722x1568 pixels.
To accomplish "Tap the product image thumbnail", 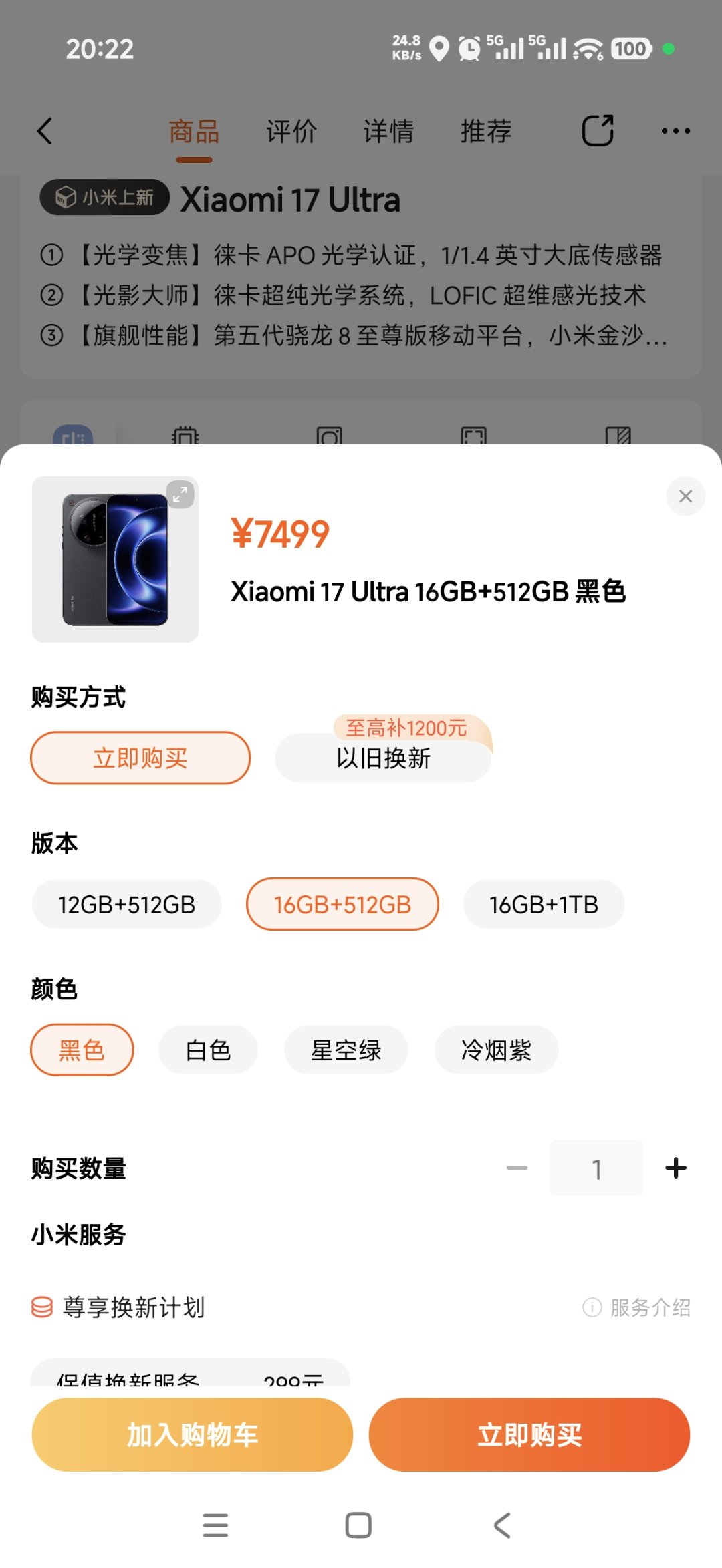I will tap(114, 560).
